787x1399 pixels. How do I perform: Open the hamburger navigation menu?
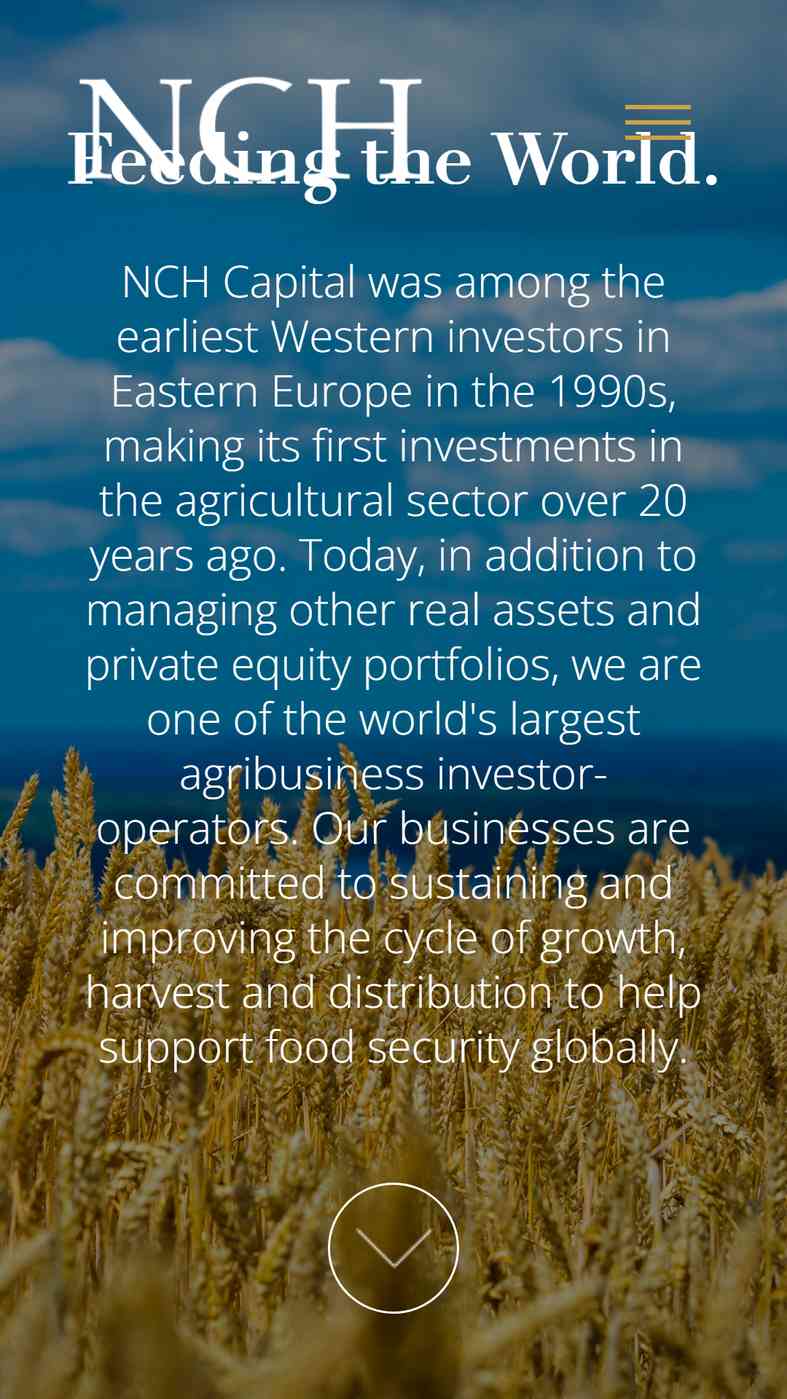658,122
